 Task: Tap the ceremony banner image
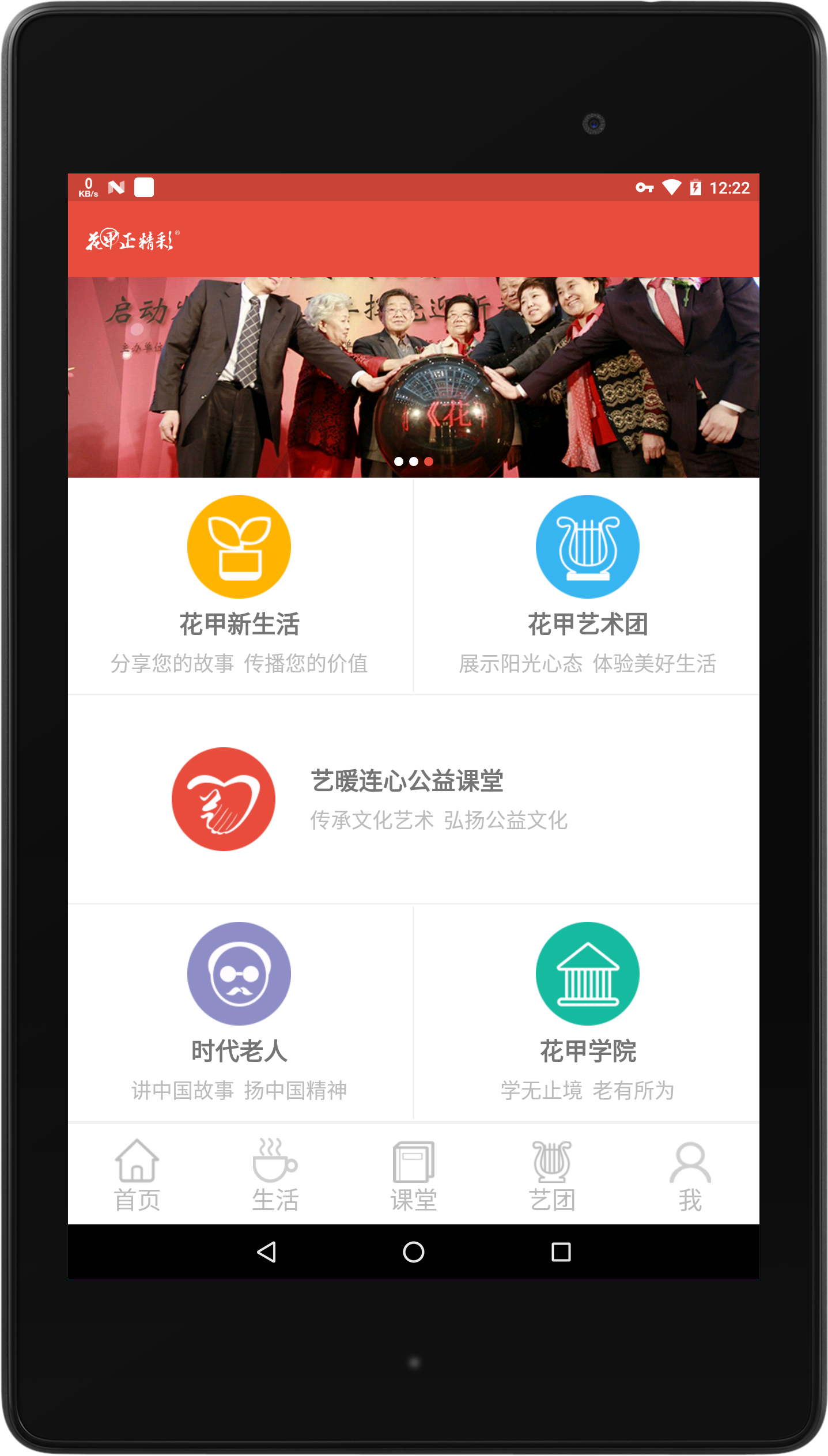413,377
